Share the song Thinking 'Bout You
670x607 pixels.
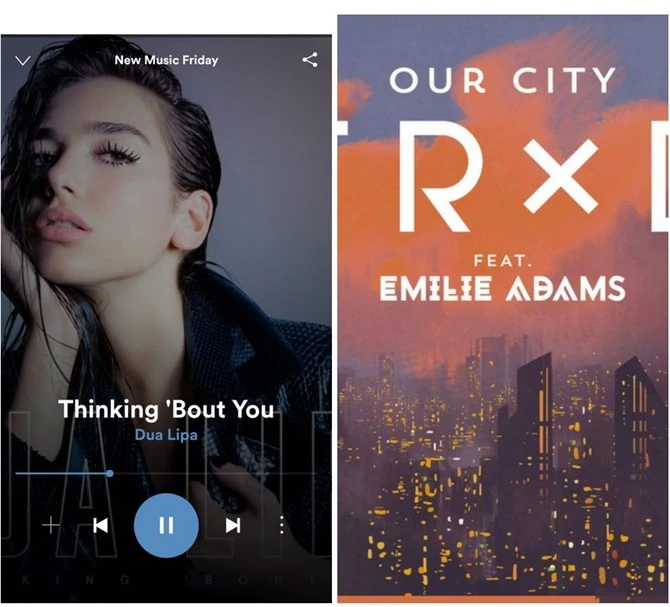(309, 60)
